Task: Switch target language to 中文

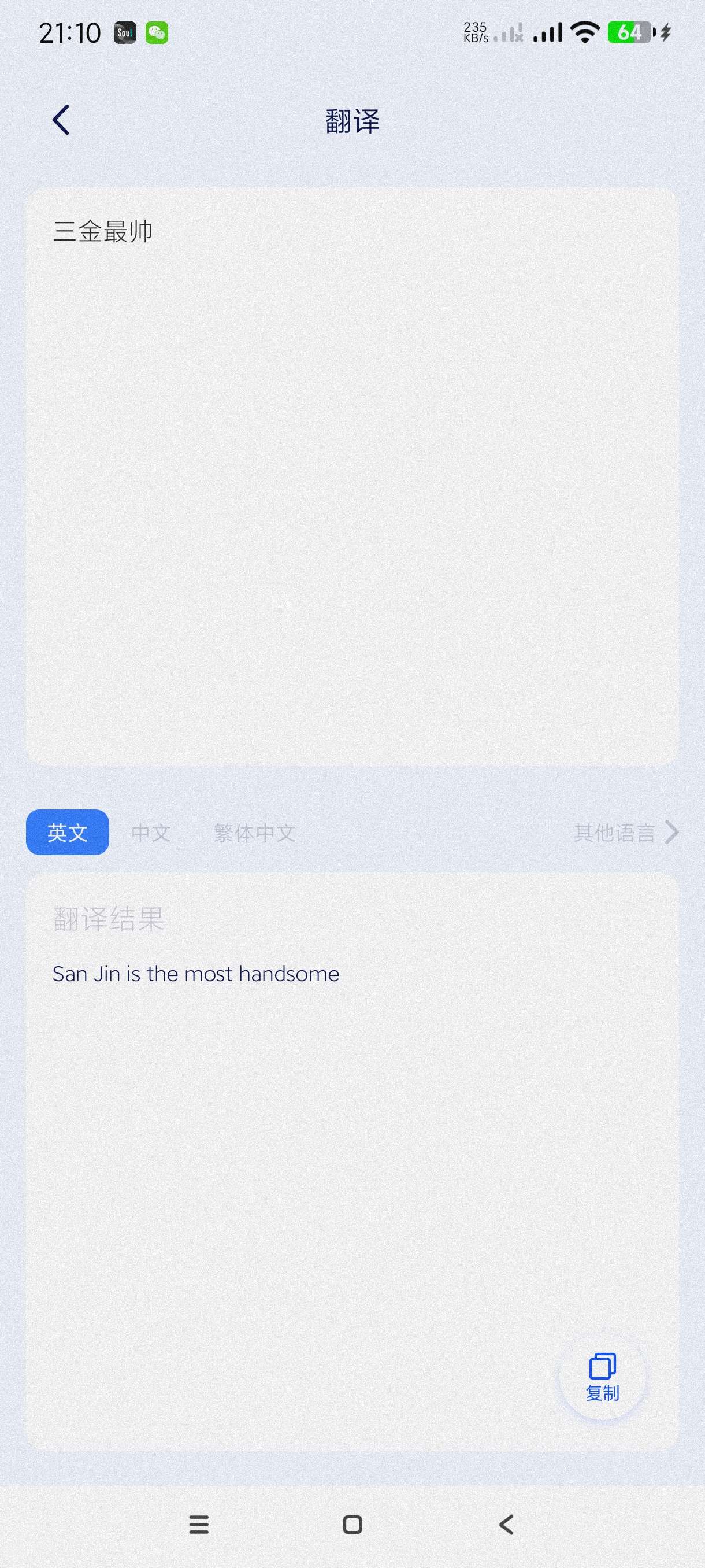Action: coord(150,833)
